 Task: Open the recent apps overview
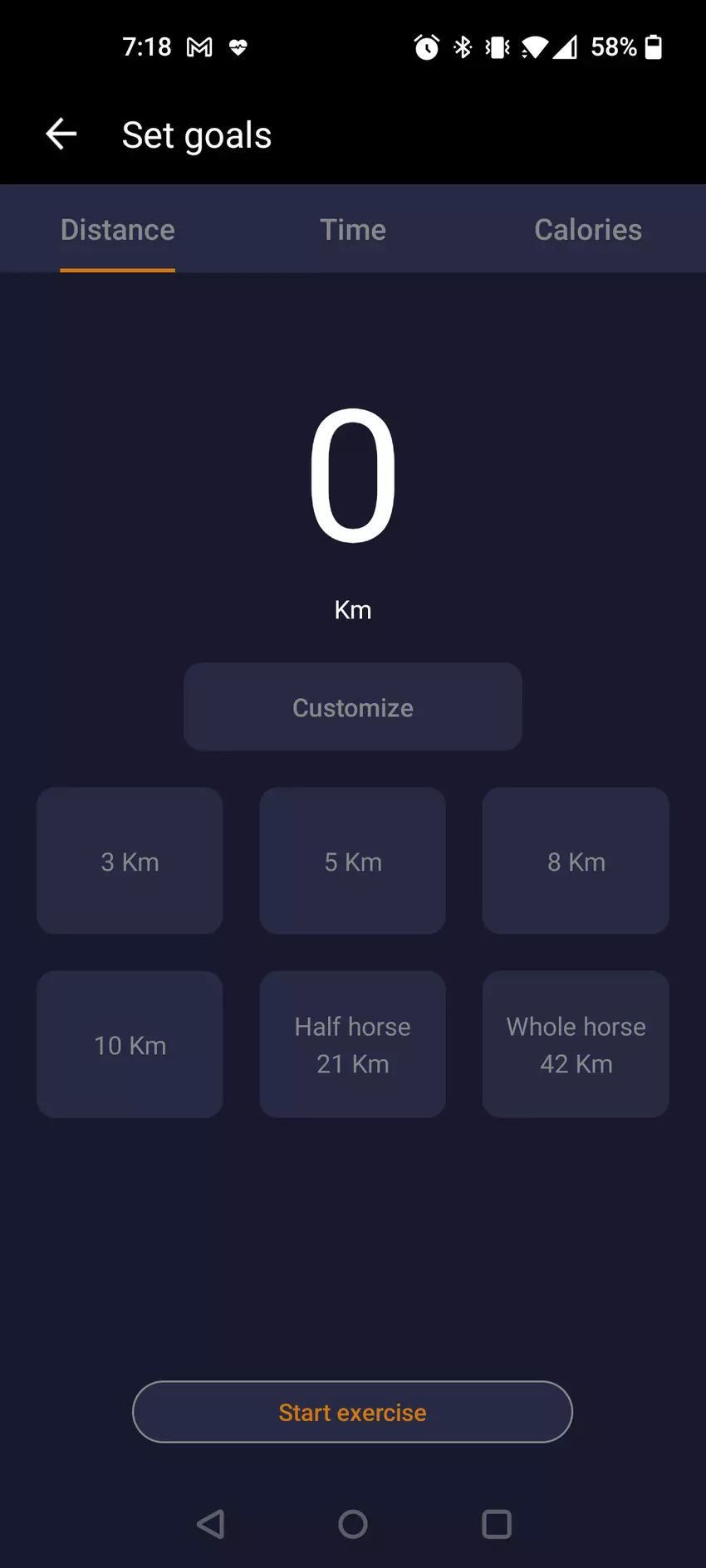[497, 1524]
